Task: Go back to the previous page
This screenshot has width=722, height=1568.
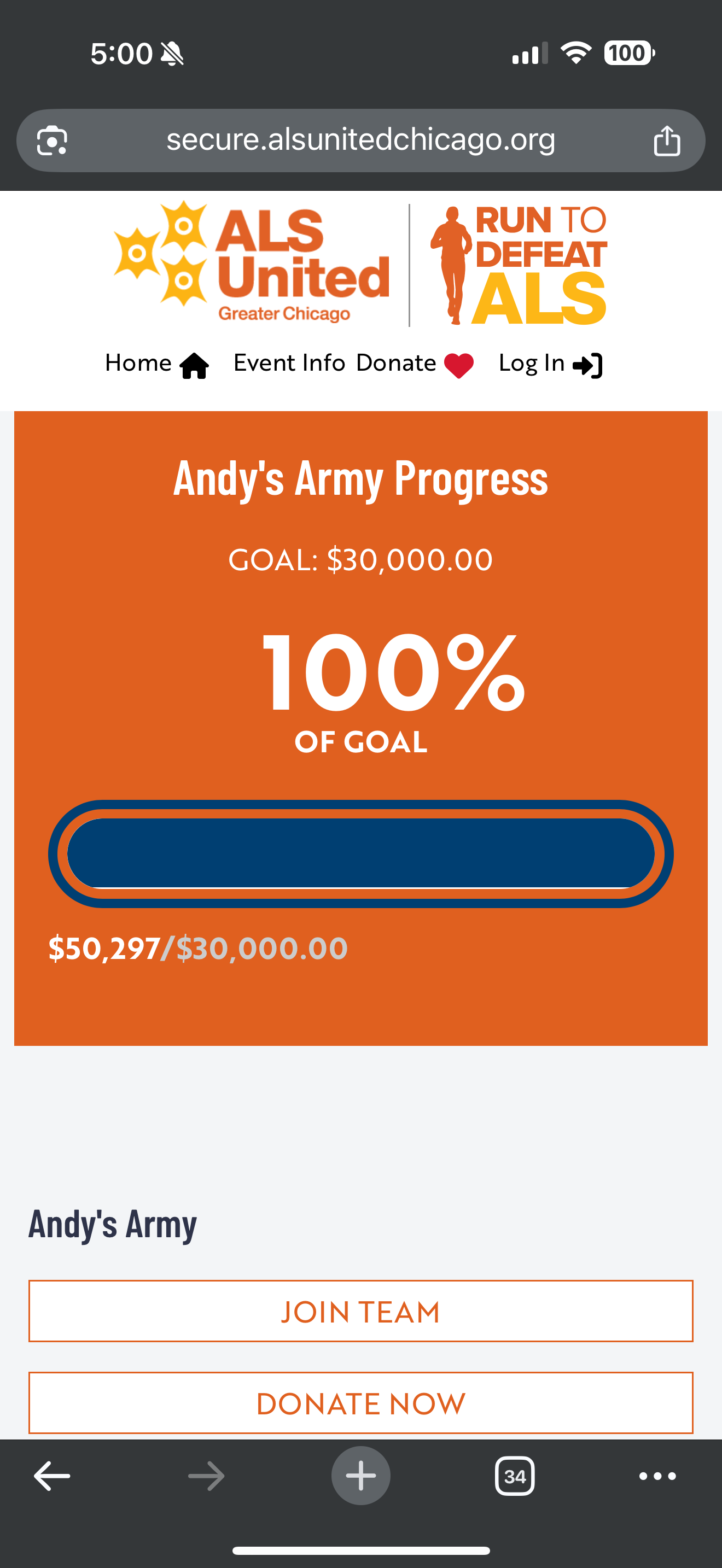Action: (x=52, y=1476)
